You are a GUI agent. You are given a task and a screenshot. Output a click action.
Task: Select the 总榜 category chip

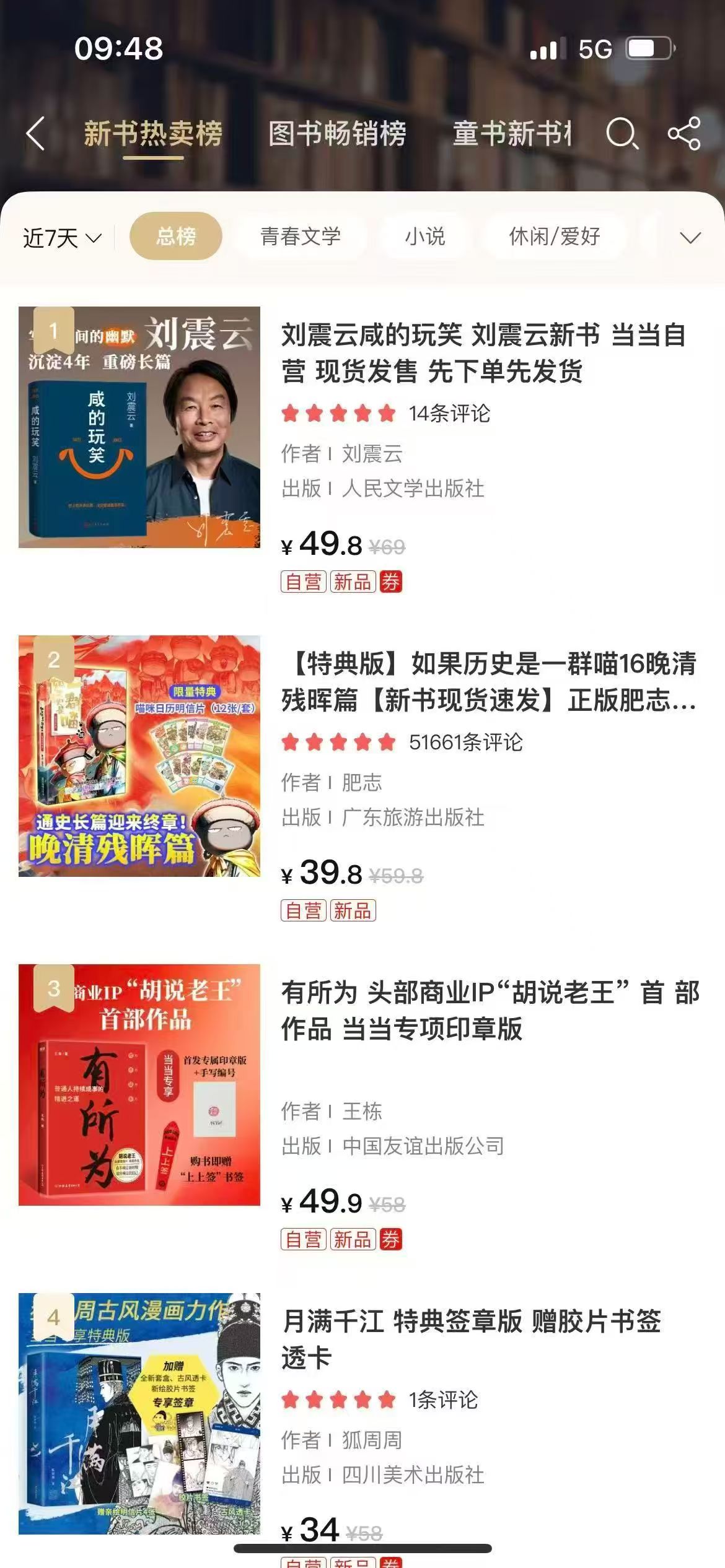[x=176, y=236]
